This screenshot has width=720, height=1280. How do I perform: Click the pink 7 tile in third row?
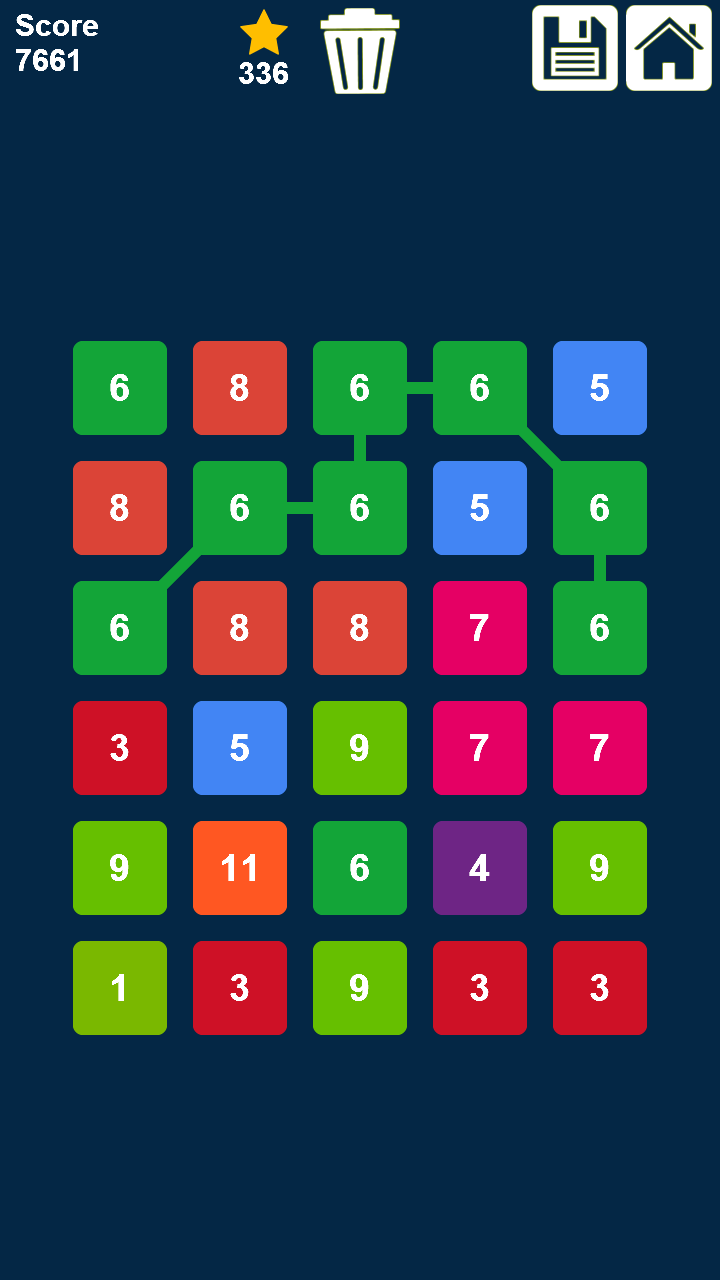(x=480, y=628)
